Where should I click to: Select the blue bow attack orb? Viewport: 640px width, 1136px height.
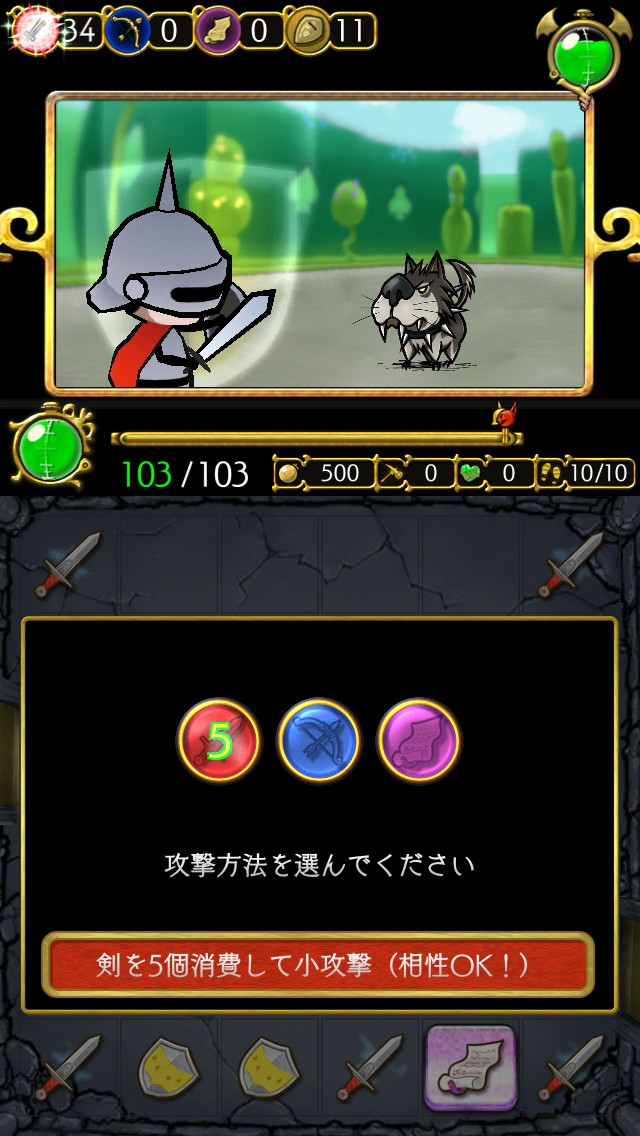click(x=318, y=740)
